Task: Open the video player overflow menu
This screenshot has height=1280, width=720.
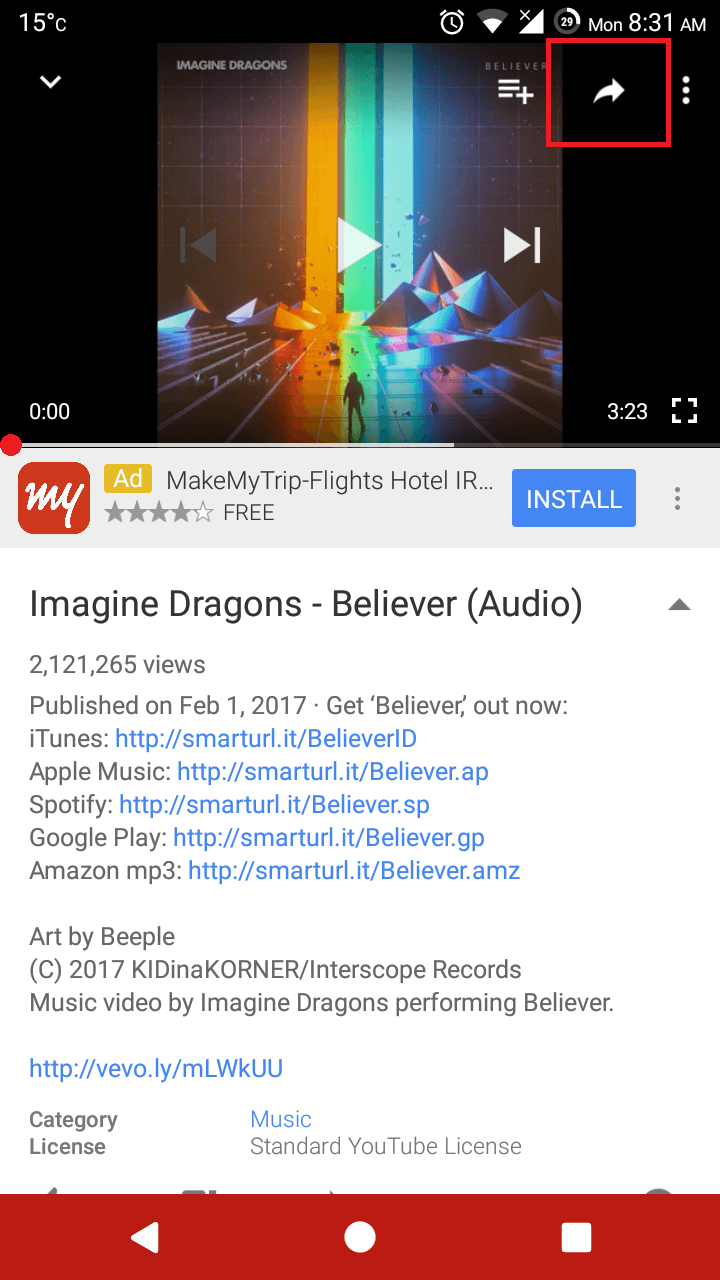Action: tap(686, 91)
